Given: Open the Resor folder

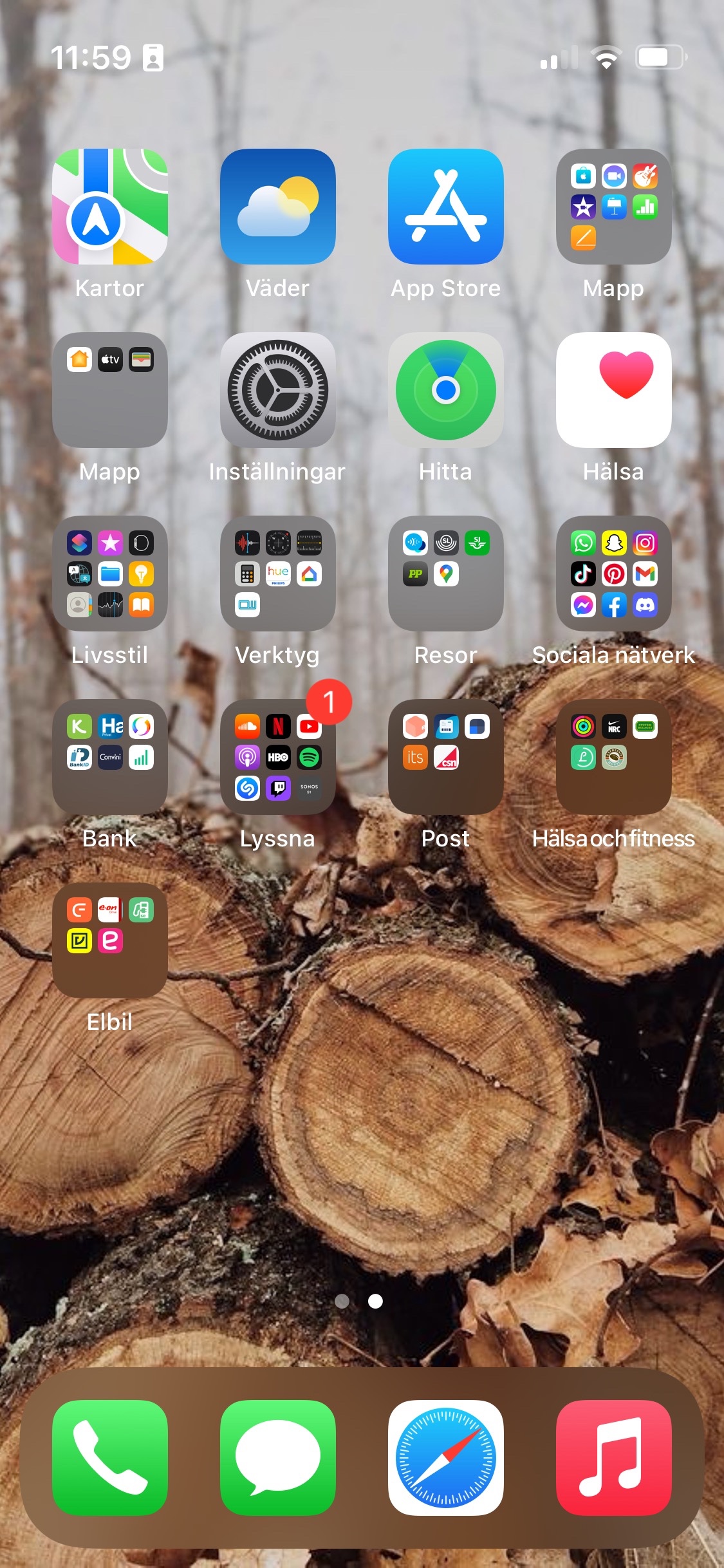Looking at the screenshot, I should tap(446, 574).
